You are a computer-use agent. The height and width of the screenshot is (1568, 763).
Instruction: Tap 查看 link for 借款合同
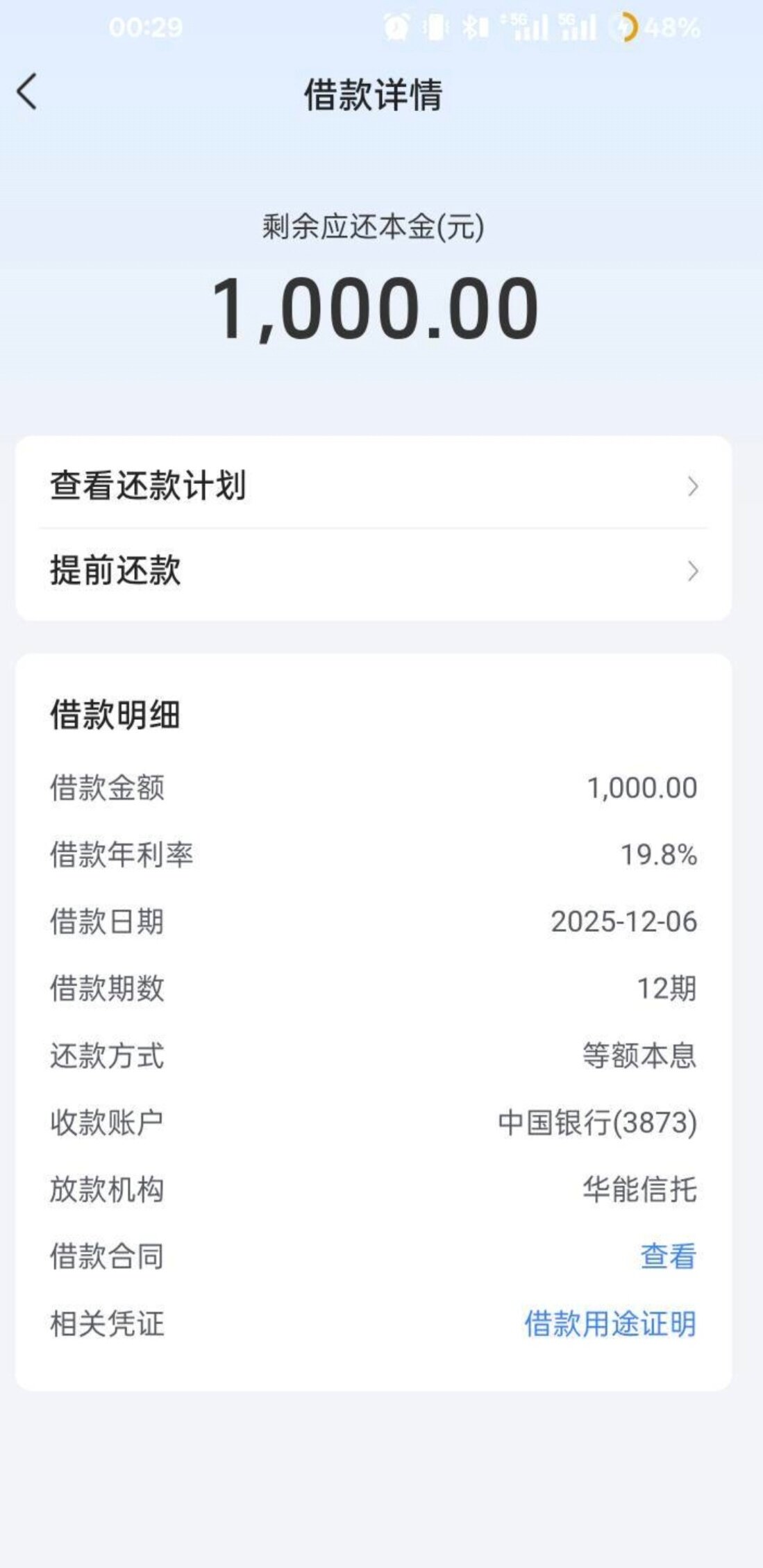667,1256
